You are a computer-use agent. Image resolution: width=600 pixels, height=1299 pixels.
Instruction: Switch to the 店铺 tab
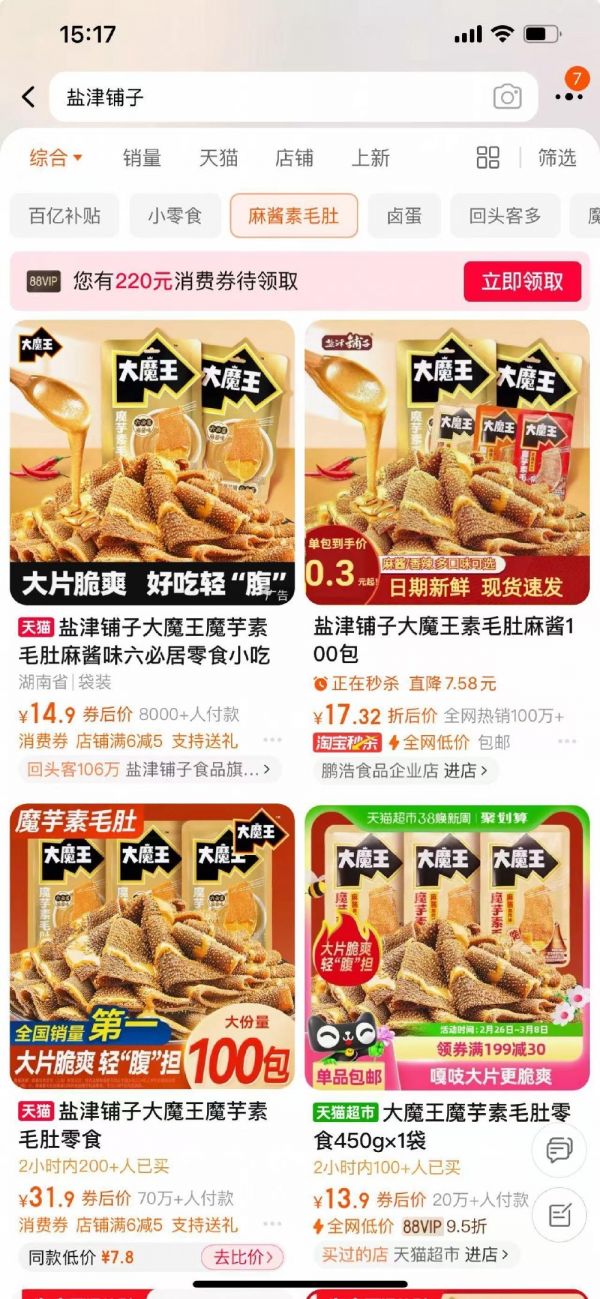294,158
